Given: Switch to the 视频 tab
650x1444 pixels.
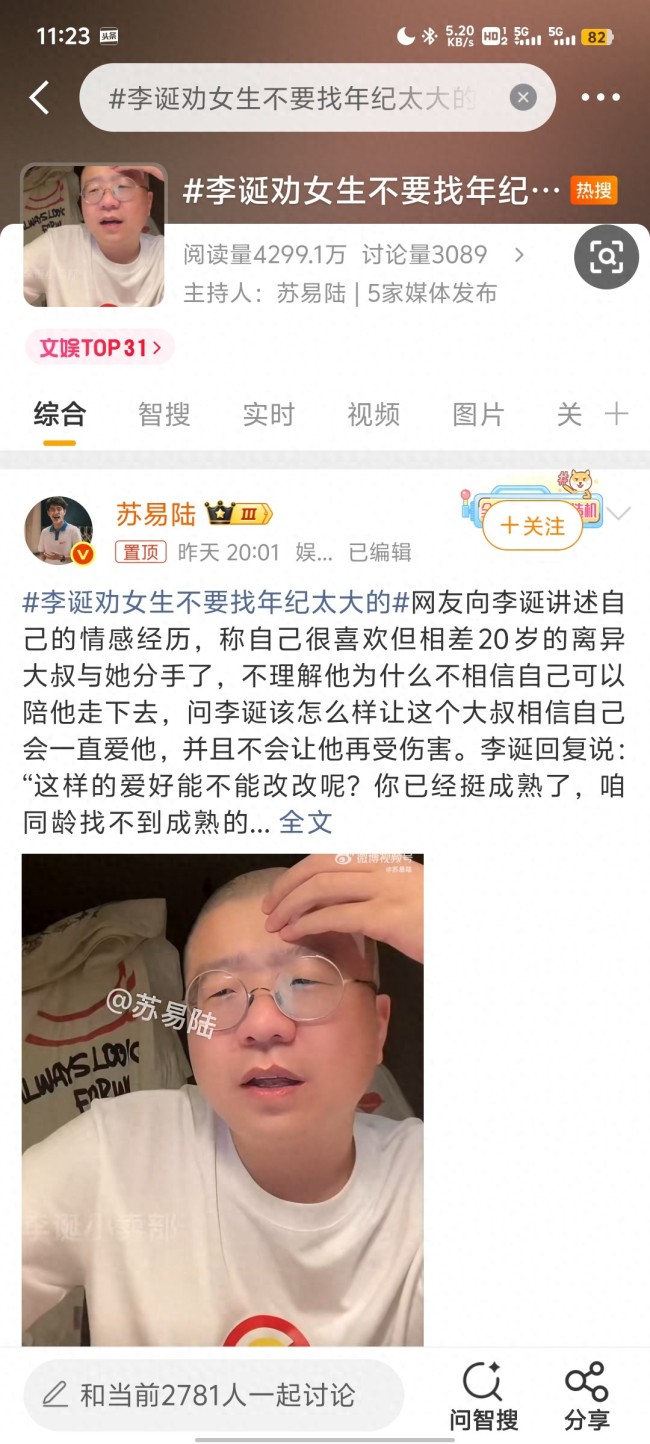Looking at the screenshot, I should pos(373,414).
